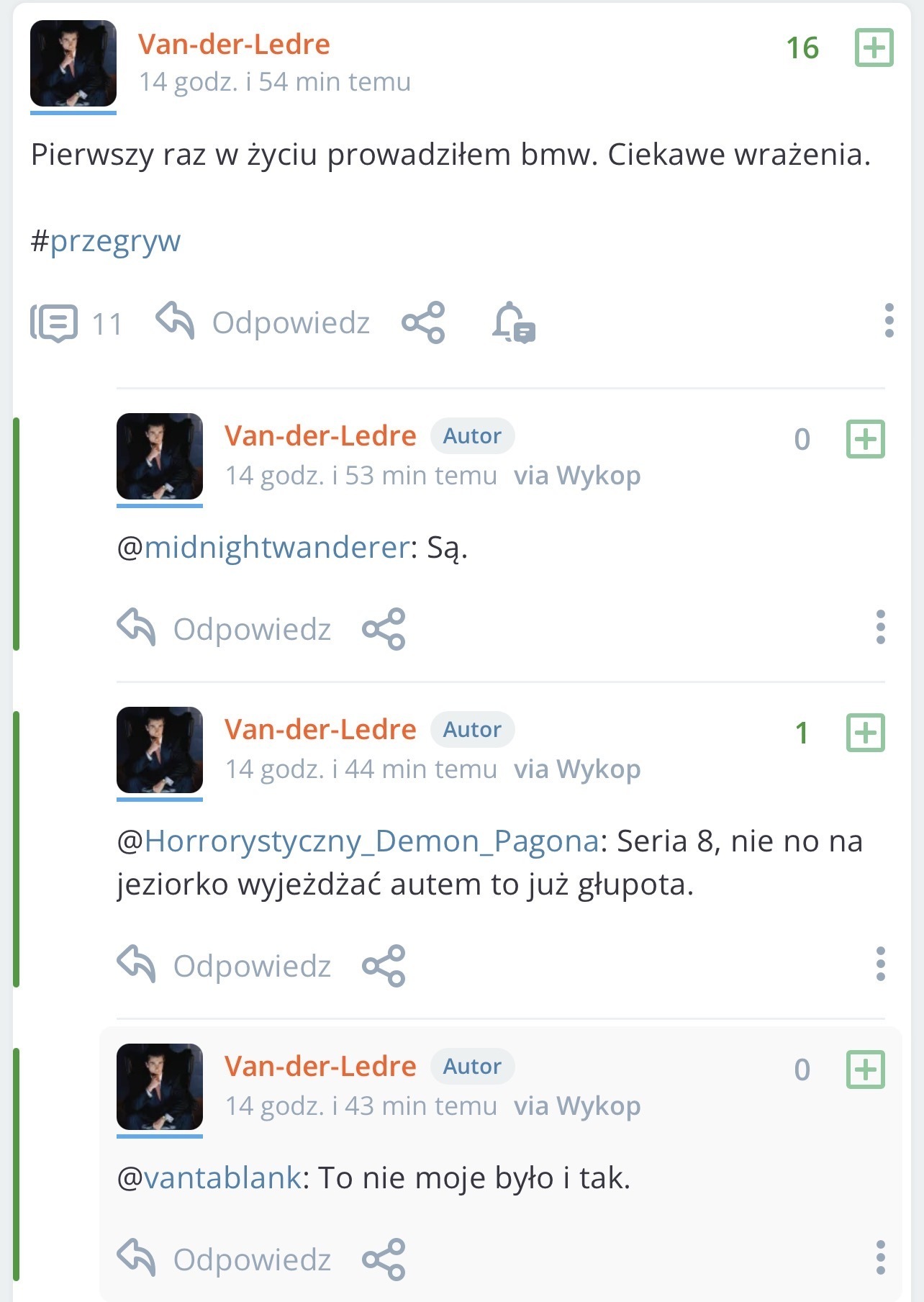This screenshot has height=1302, width=924.
Task: Upvote the main post with 16 points
Action: tap(874, 48)
